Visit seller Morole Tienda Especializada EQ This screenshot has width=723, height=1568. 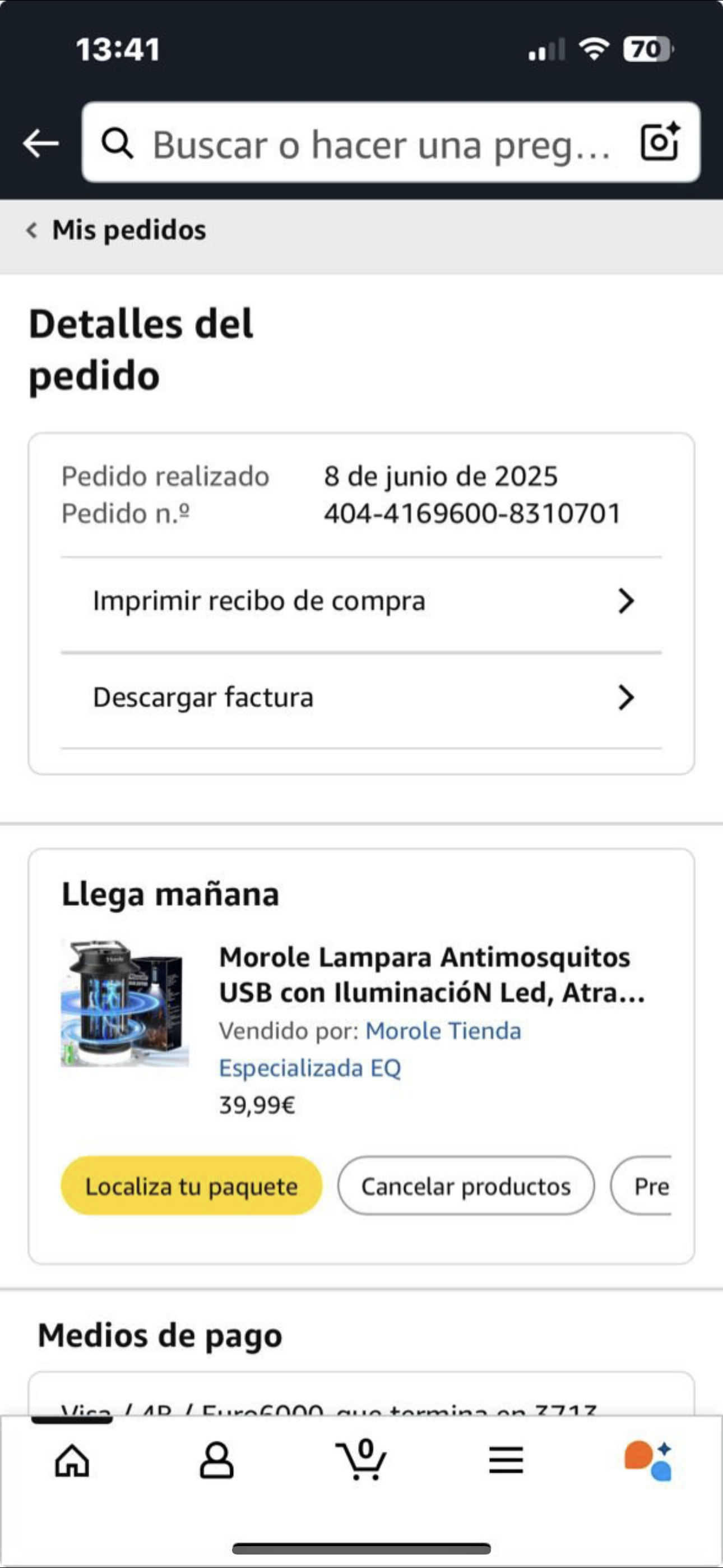point(370,1049)
